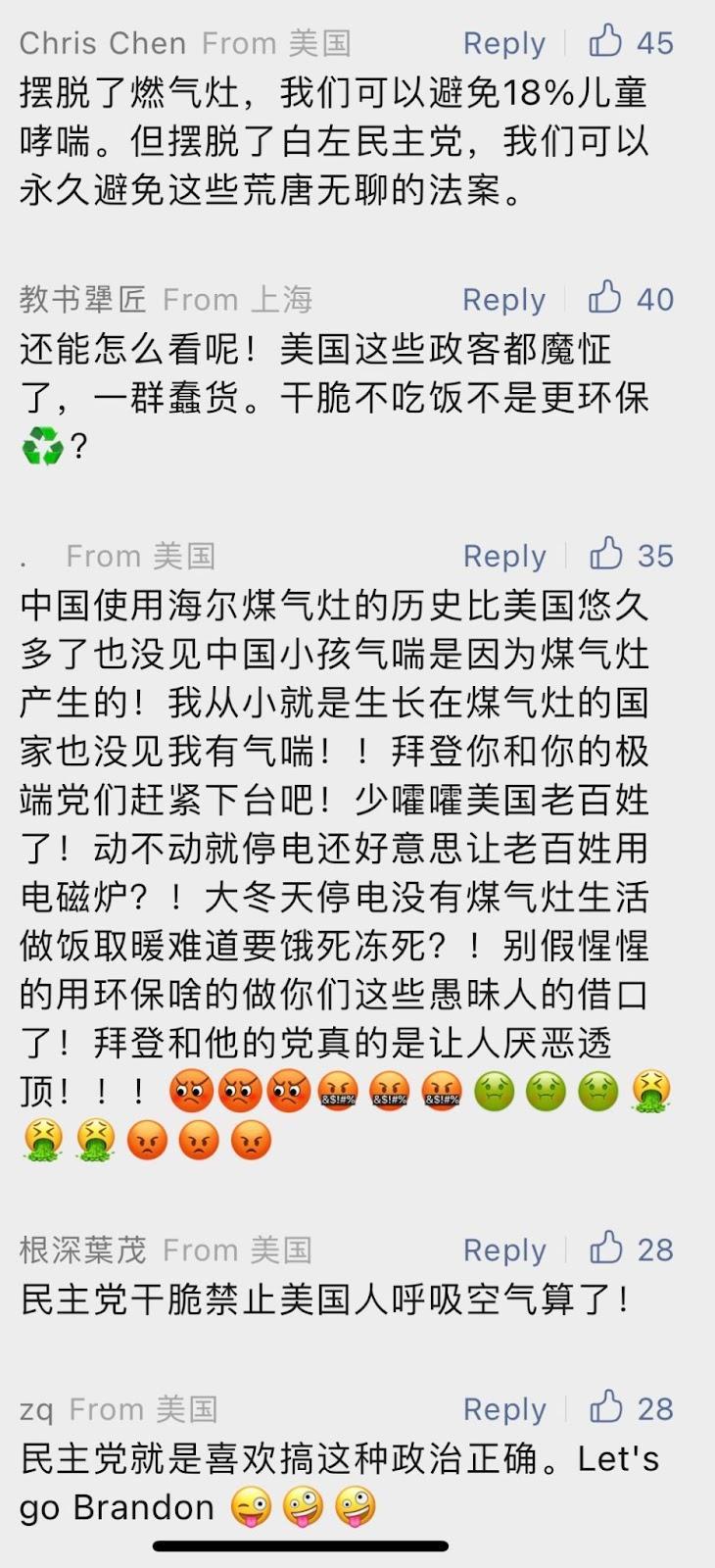Reply to zq's comment
This screenshot has height=1568, width=715.
[503, 1410]
